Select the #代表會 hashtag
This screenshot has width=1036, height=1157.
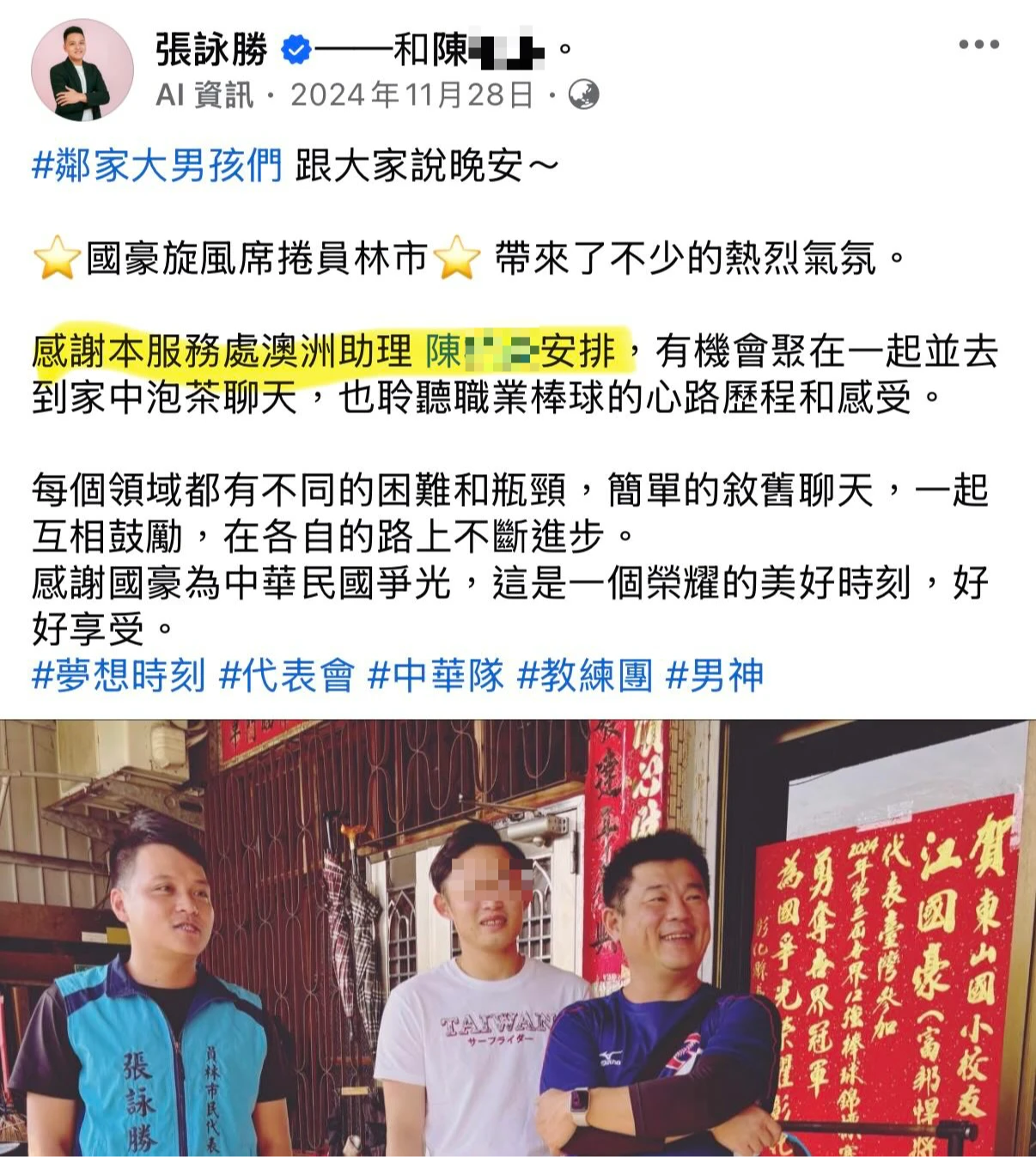tap(287, 675)
